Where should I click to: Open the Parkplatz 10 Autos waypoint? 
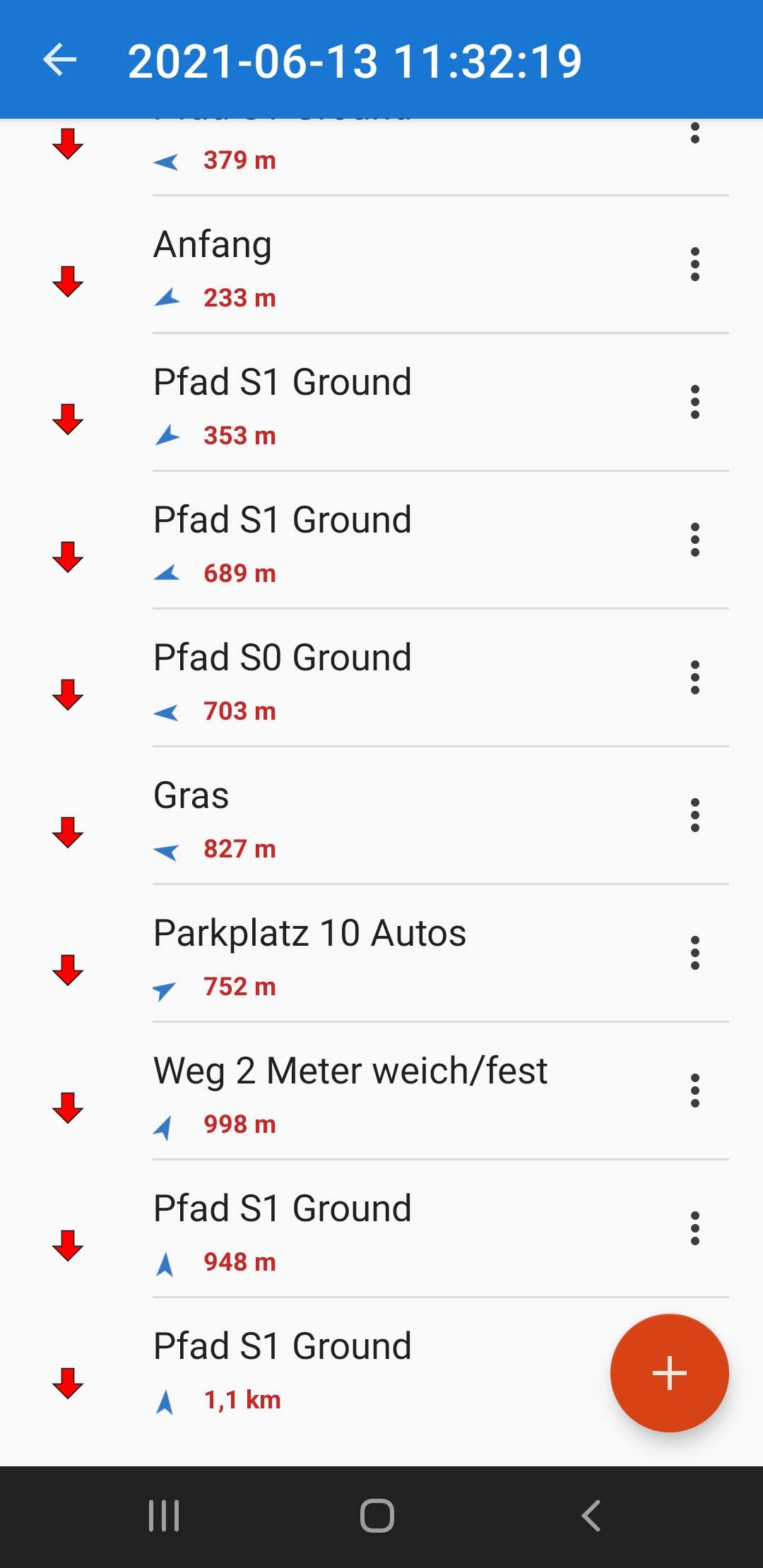353,954
